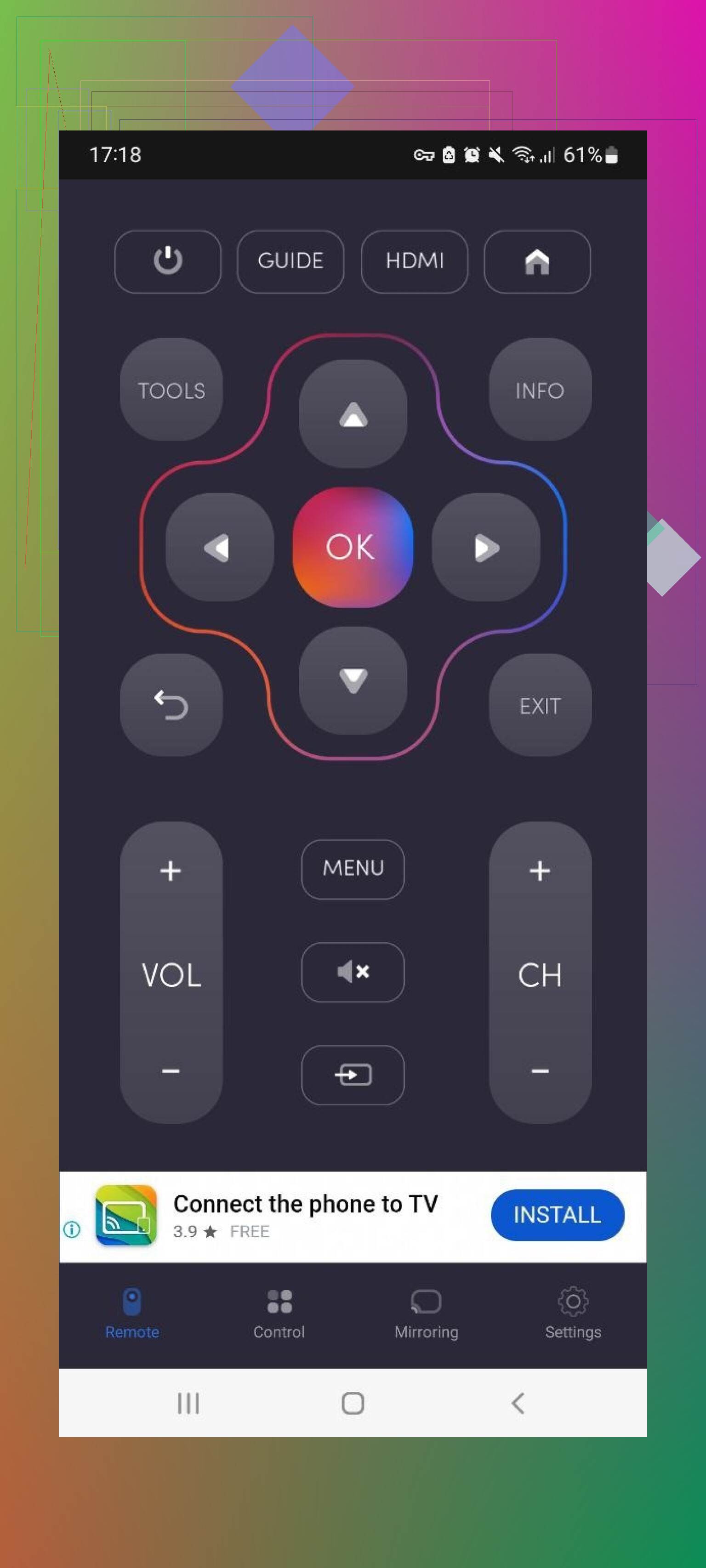Tap the up arrow on the D-pad
706x1568 pixels.
click(353, 415)
